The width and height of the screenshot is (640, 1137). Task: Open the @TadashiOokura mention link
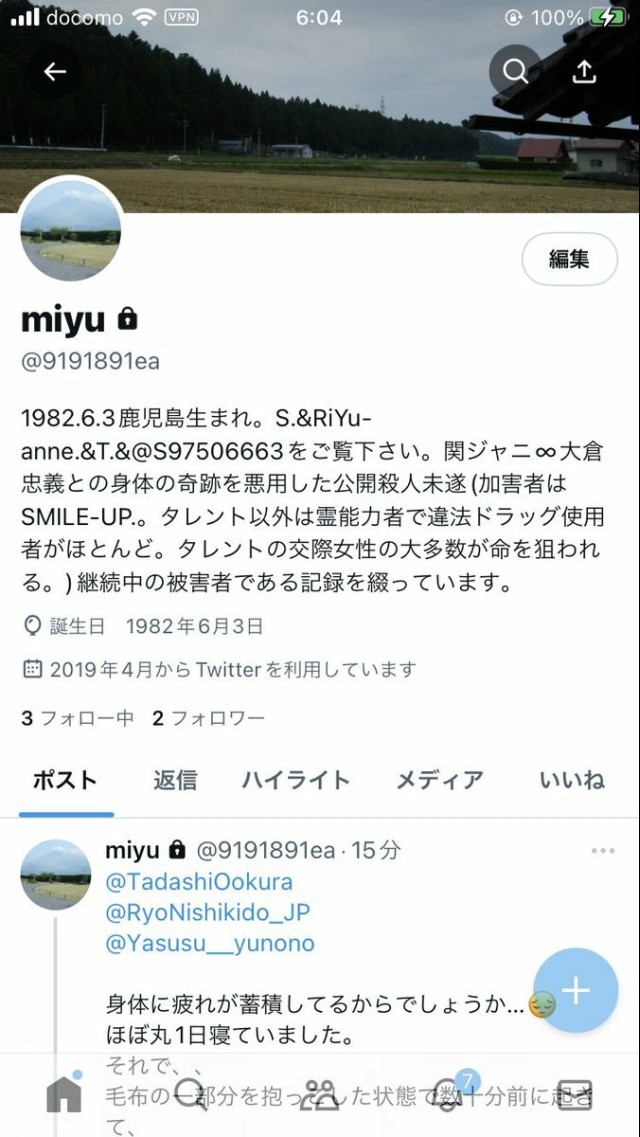(x=199, y=881)
